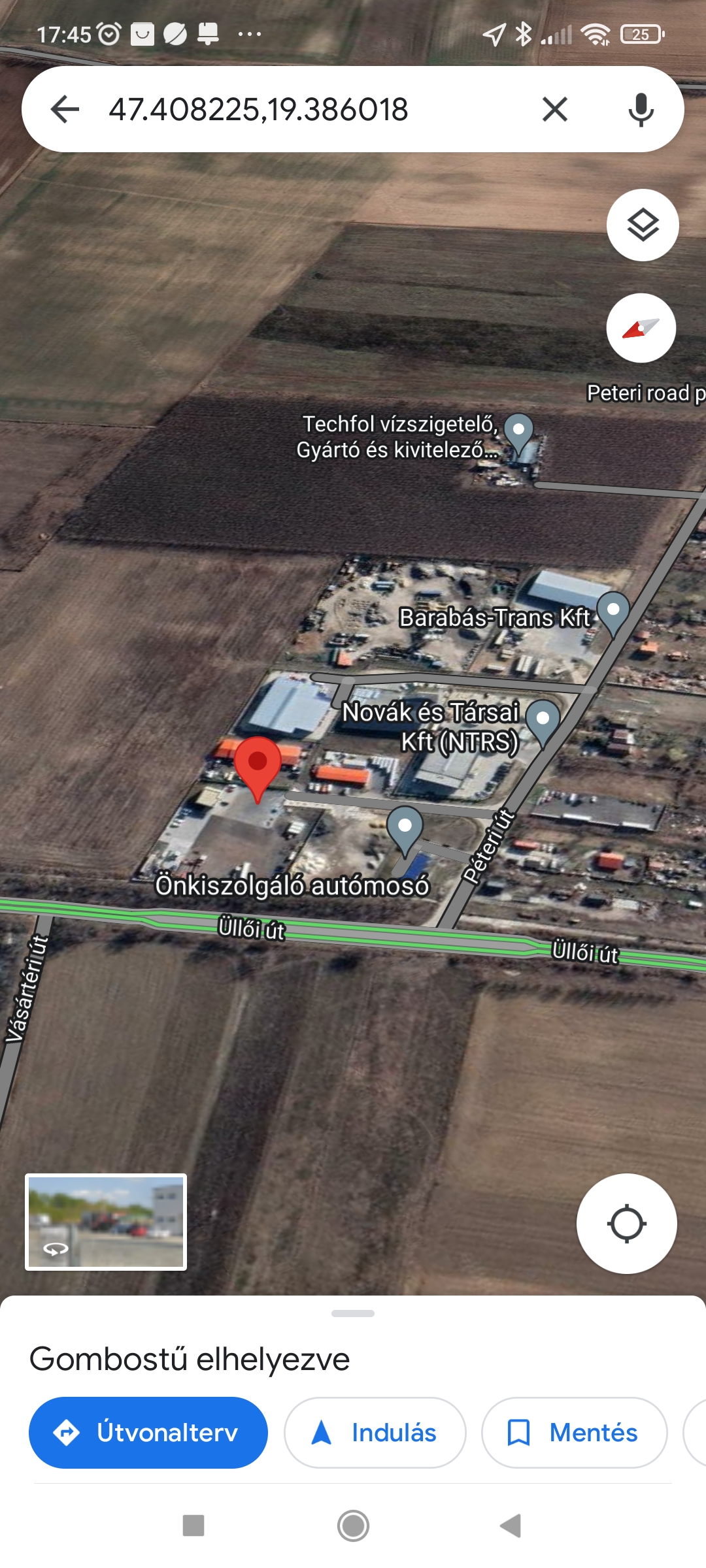
Task: Start voice search with the microphone
Action: pos(641,109)
